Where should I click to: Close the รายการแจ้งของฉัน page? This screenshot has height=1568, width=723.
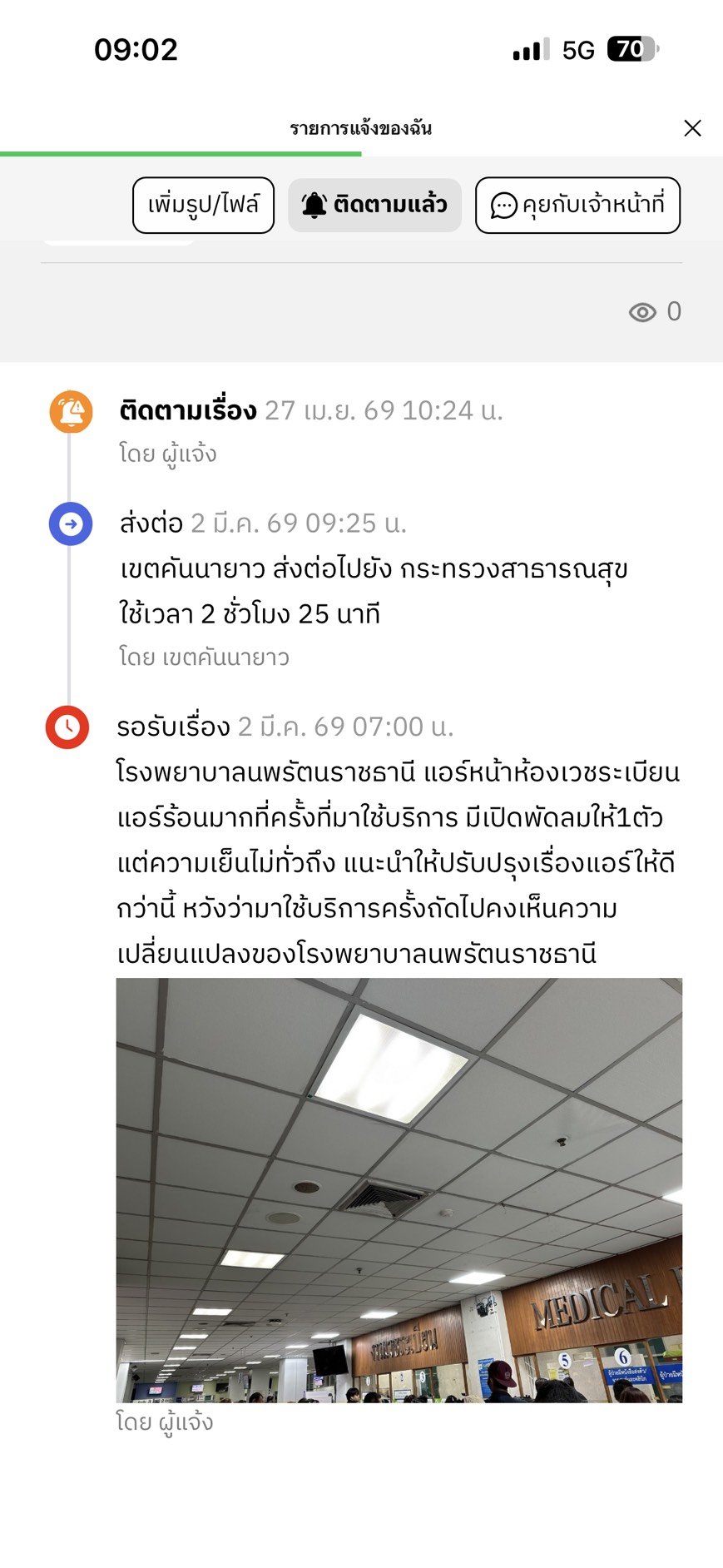pos(692,128)
